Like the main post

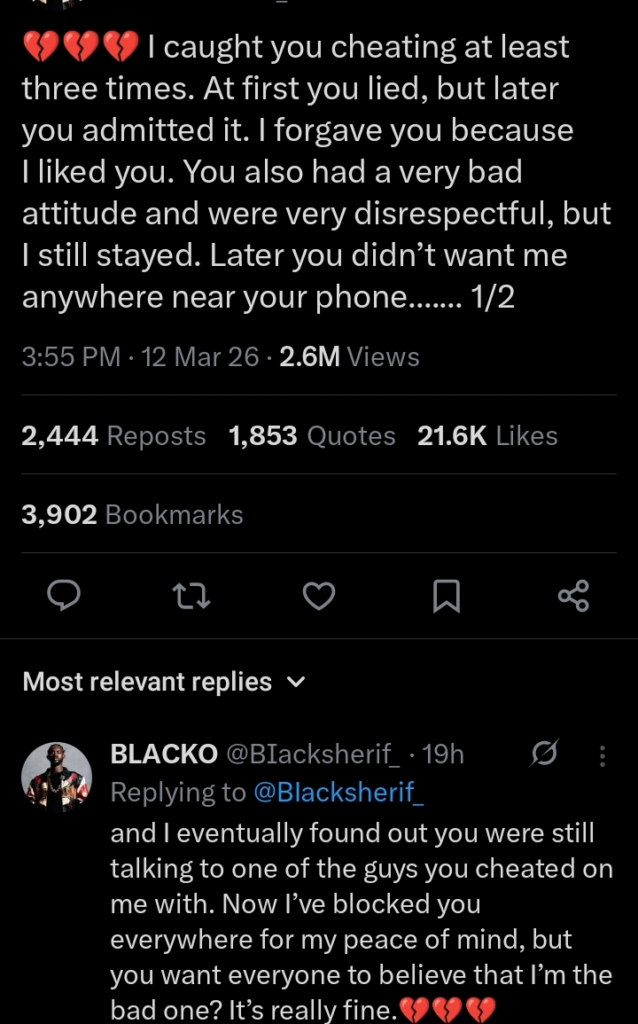click(318, 597)
